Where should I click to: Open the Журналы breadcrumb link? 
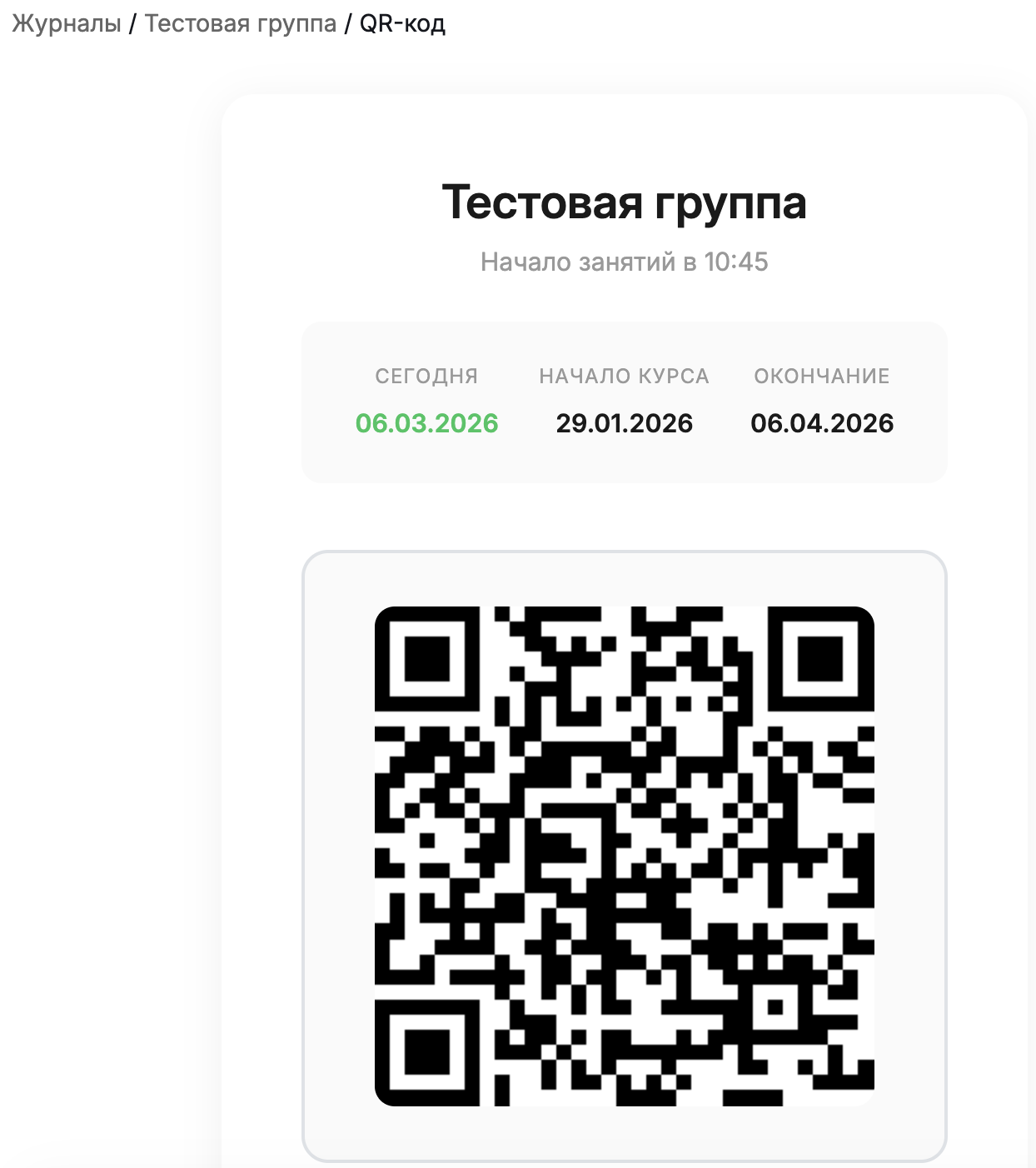(67, 23)
